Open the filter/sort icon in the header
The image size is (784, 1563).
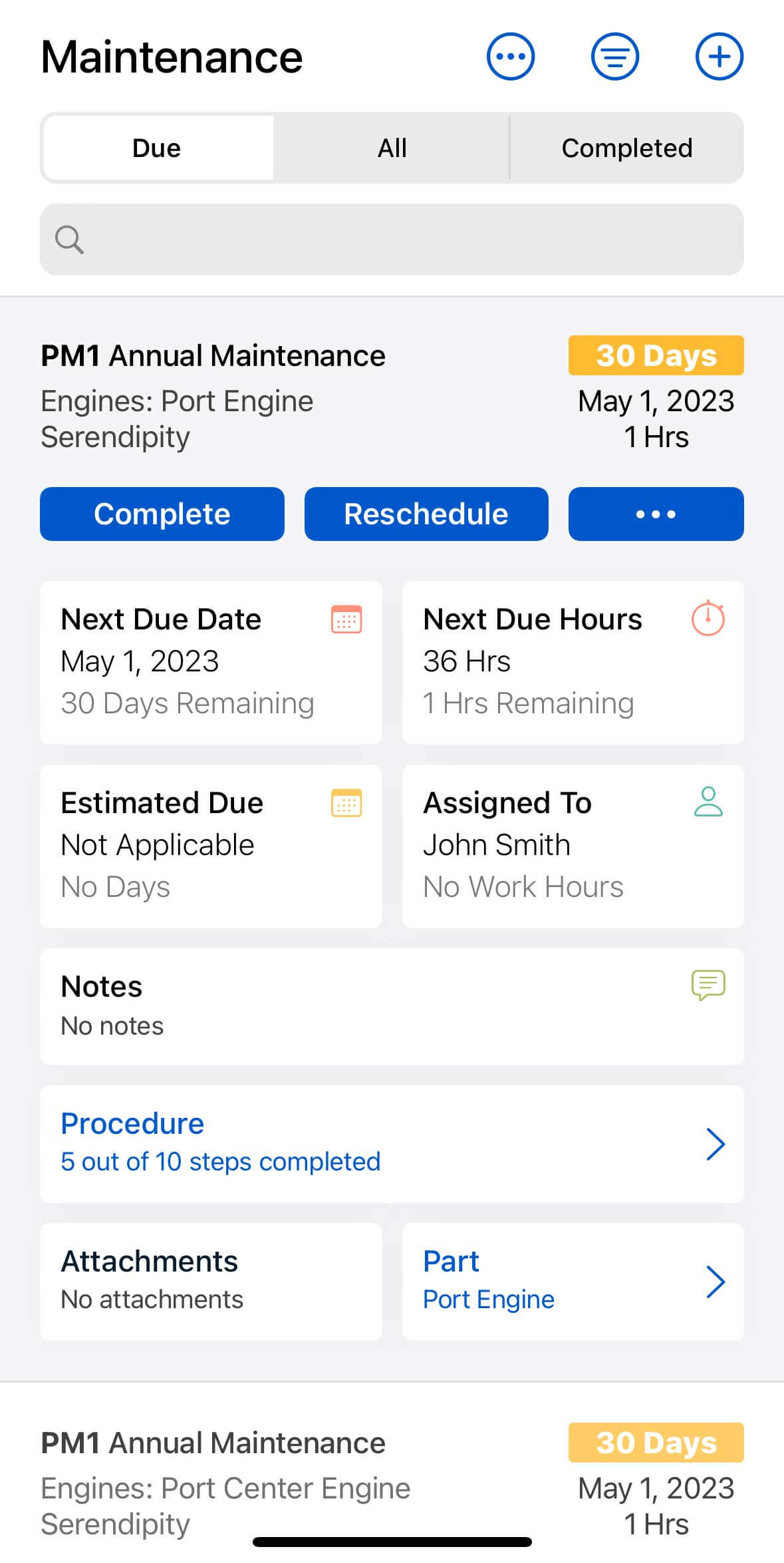pyautogui.click(x=614, y=57)
